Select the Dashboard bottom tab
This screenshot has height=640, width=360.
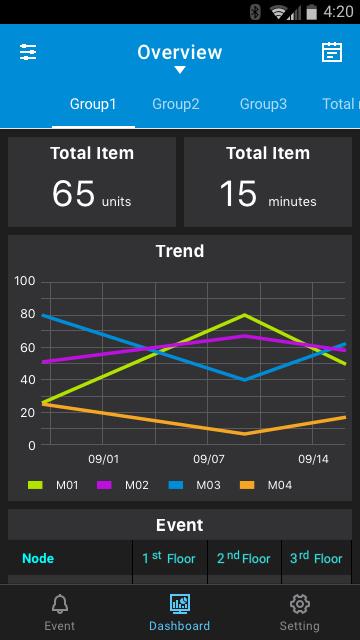180,612
